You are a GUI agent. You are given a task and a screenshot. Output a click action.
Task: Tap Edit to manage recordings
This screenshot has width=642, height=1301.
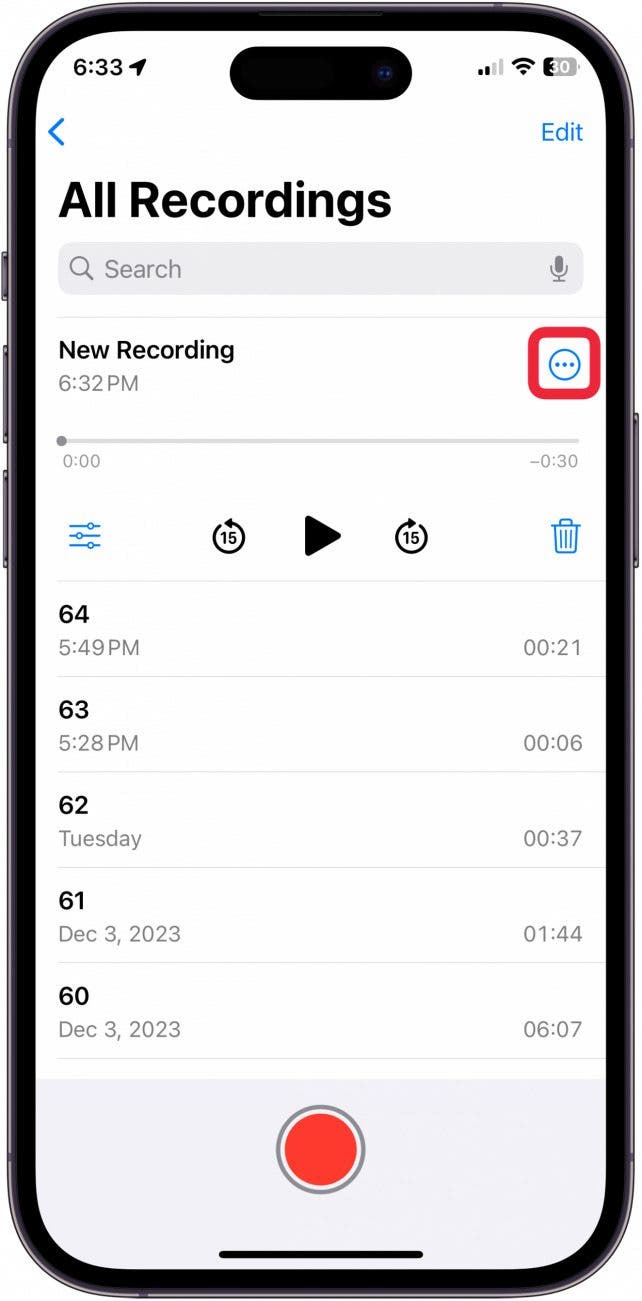pyautogui.click(x=561, y=132)
